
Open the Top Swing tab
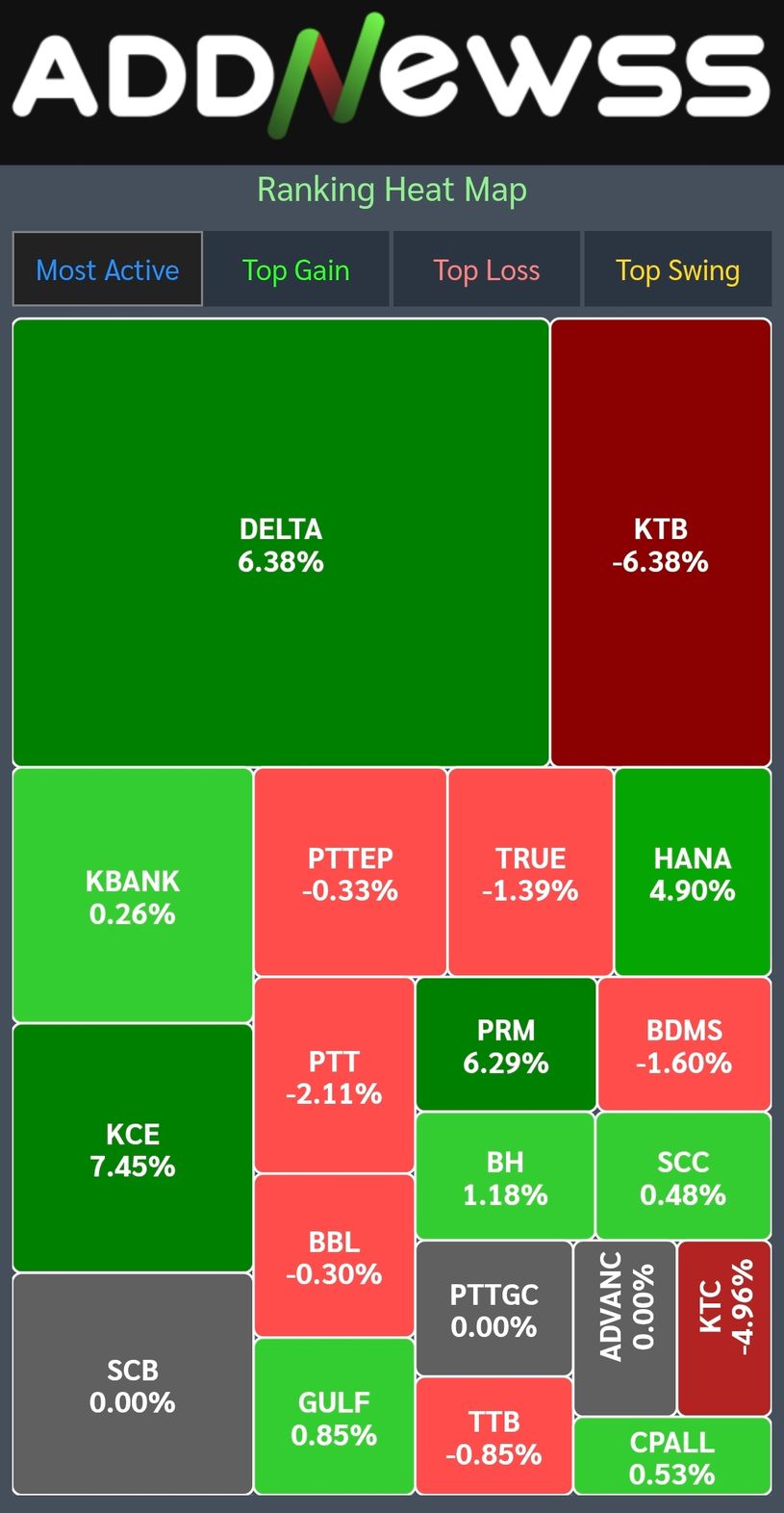[x=677, y=269]
